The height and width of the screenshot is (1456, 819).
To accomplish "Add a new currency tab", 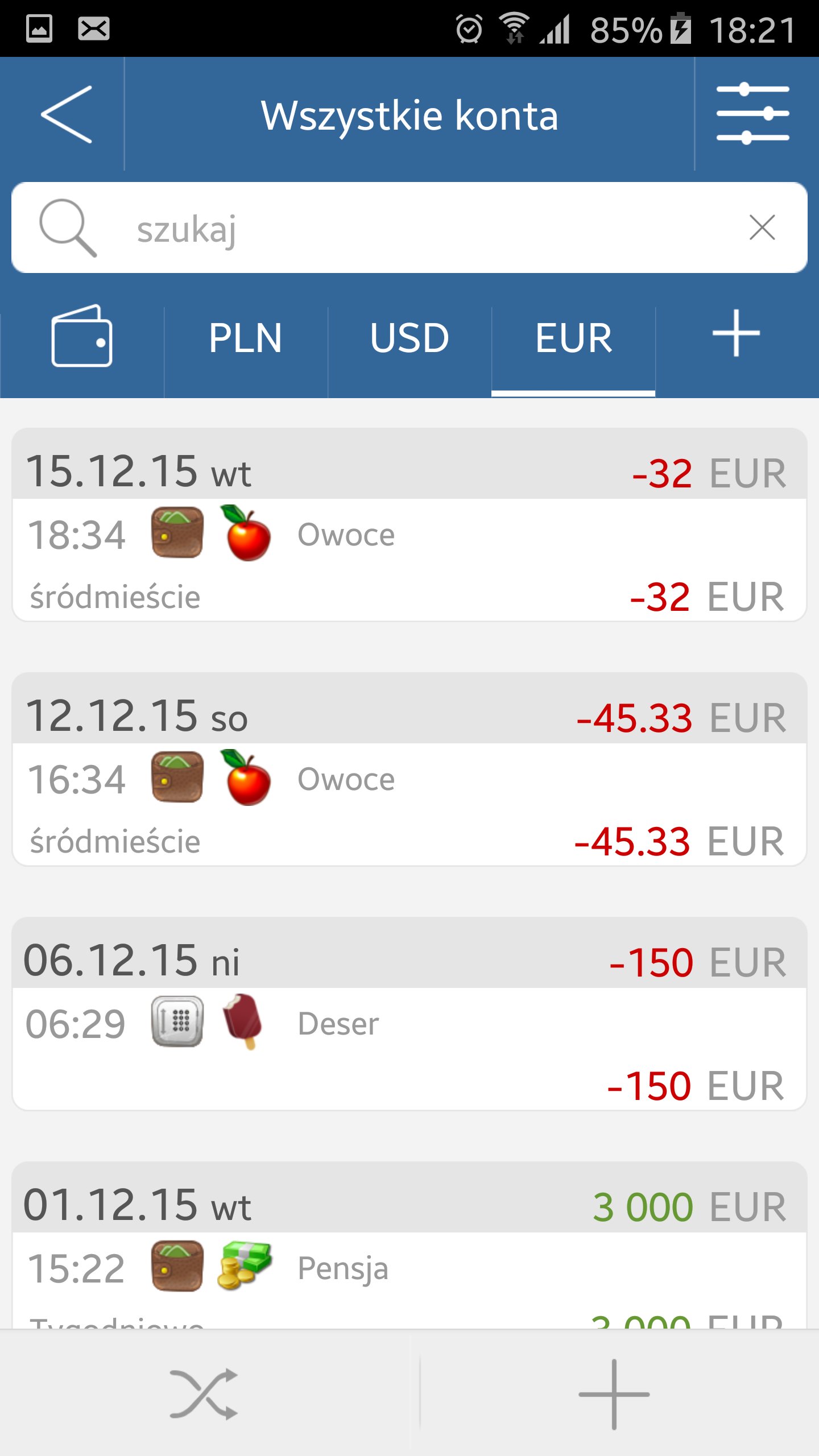I will [736, 334].
